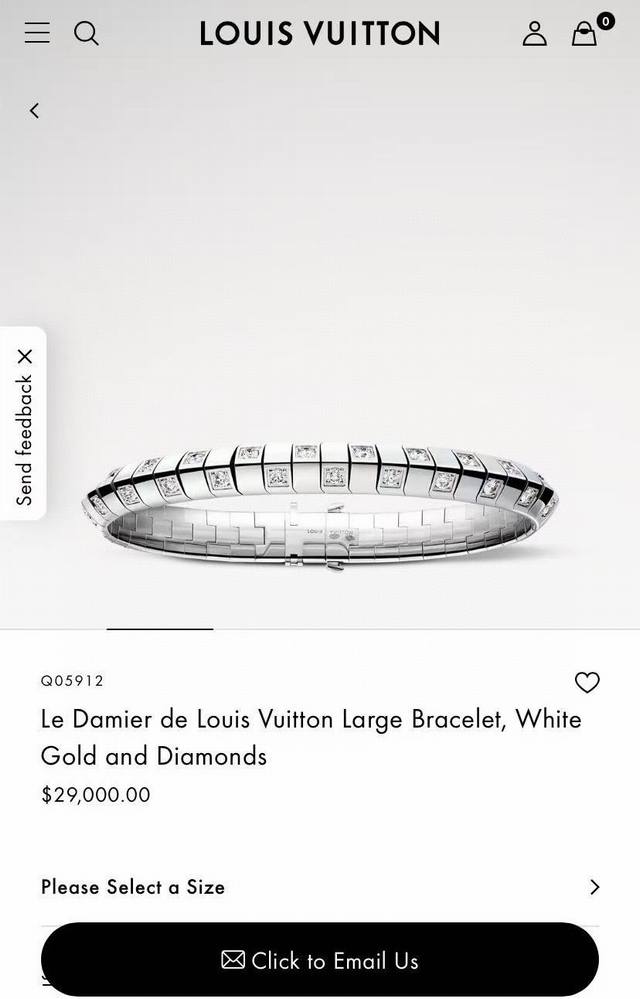Open the hamburger menu
Viewport: 640px width, 999px height.
coord(37,33)
